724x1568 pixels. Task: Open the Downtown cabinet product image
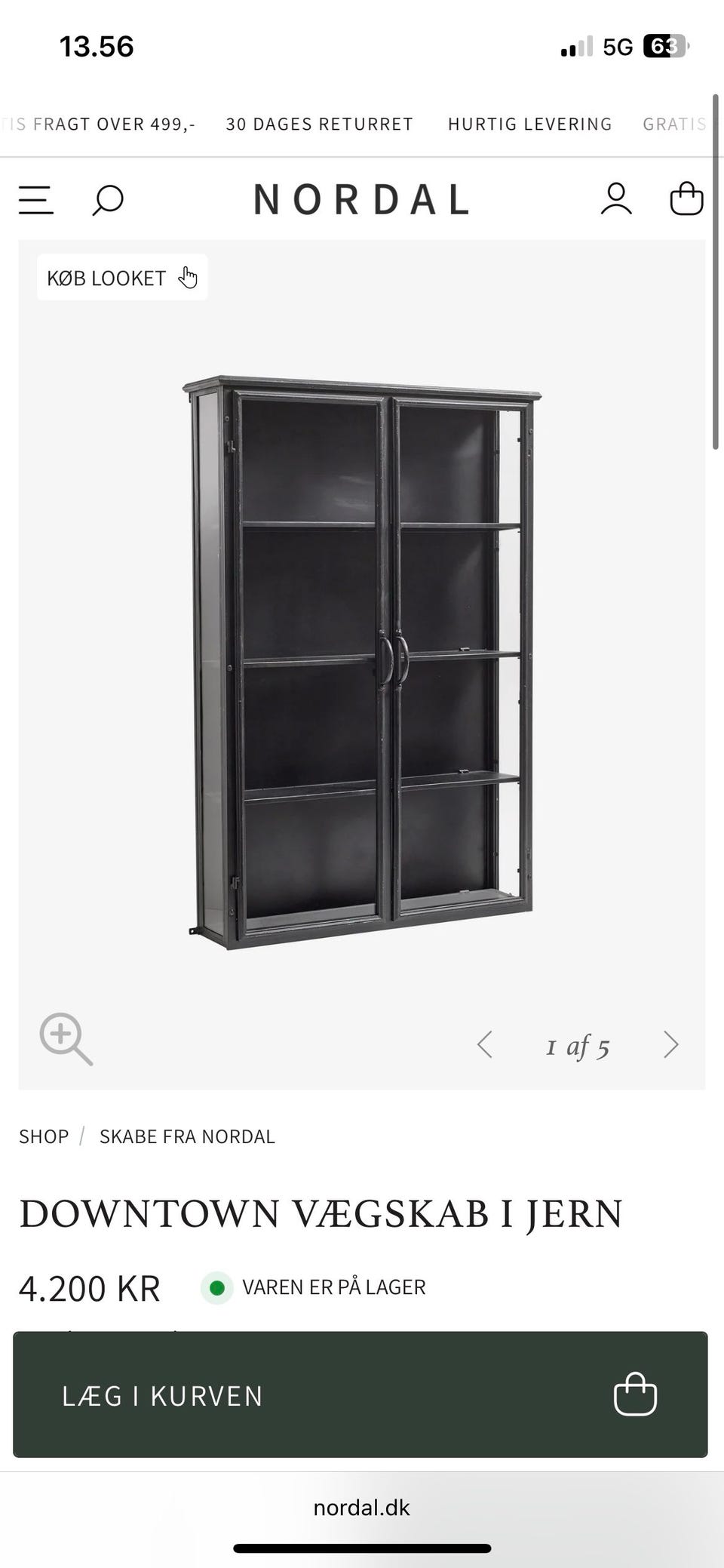point(362,664)
